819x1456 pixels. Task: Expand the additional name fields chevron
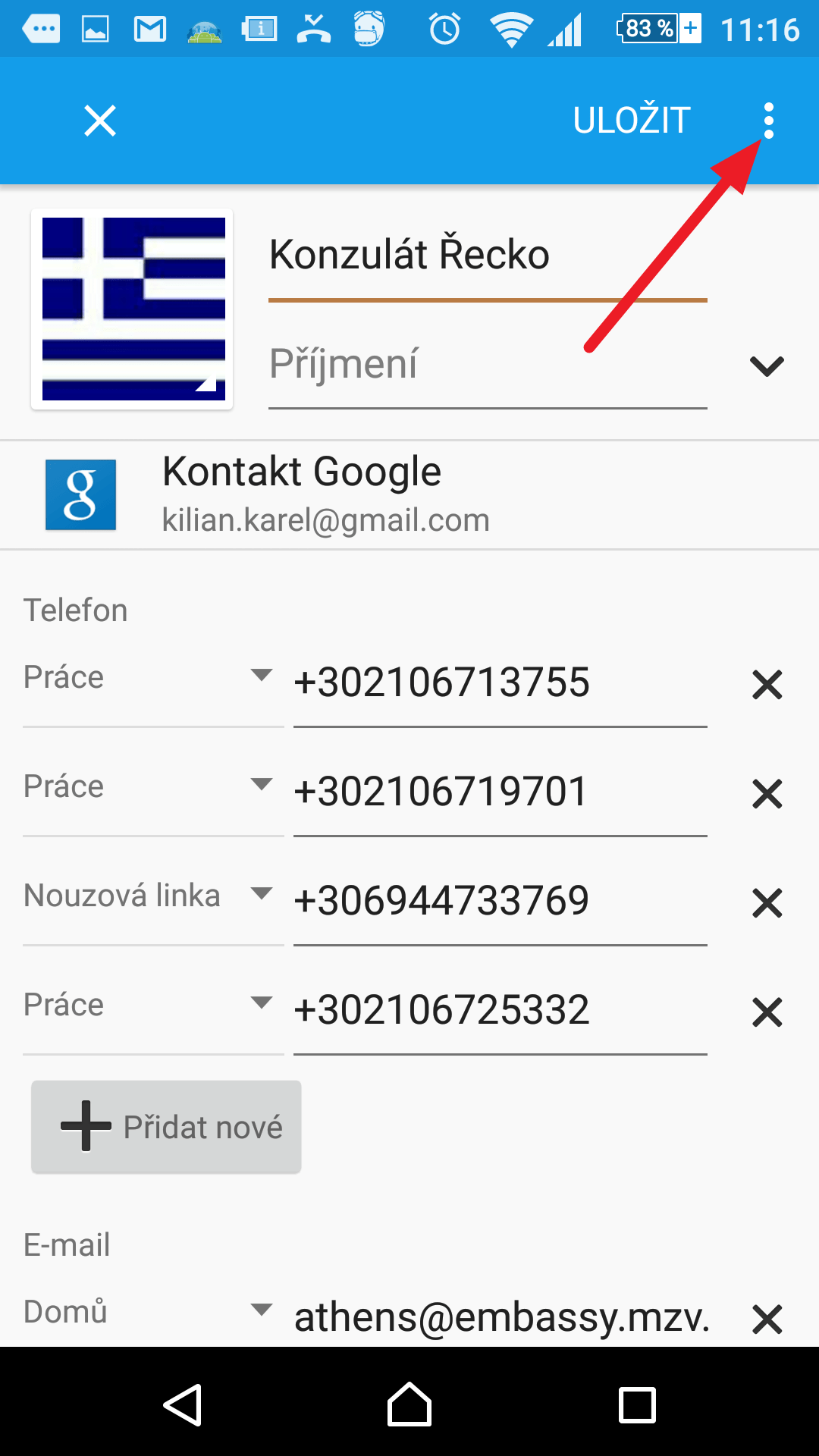click(x=767, y=366)
